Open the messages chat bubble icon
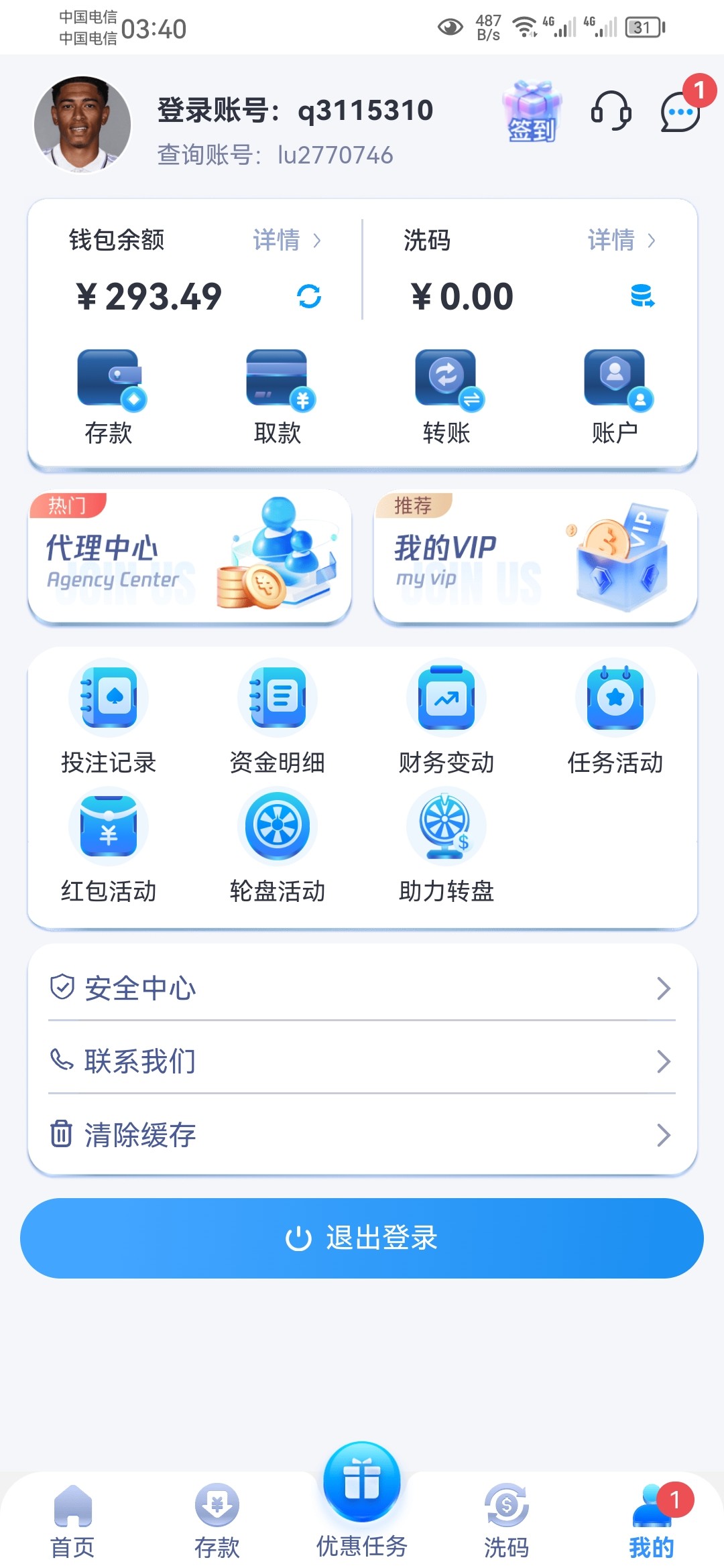 (x=680, y=111)
